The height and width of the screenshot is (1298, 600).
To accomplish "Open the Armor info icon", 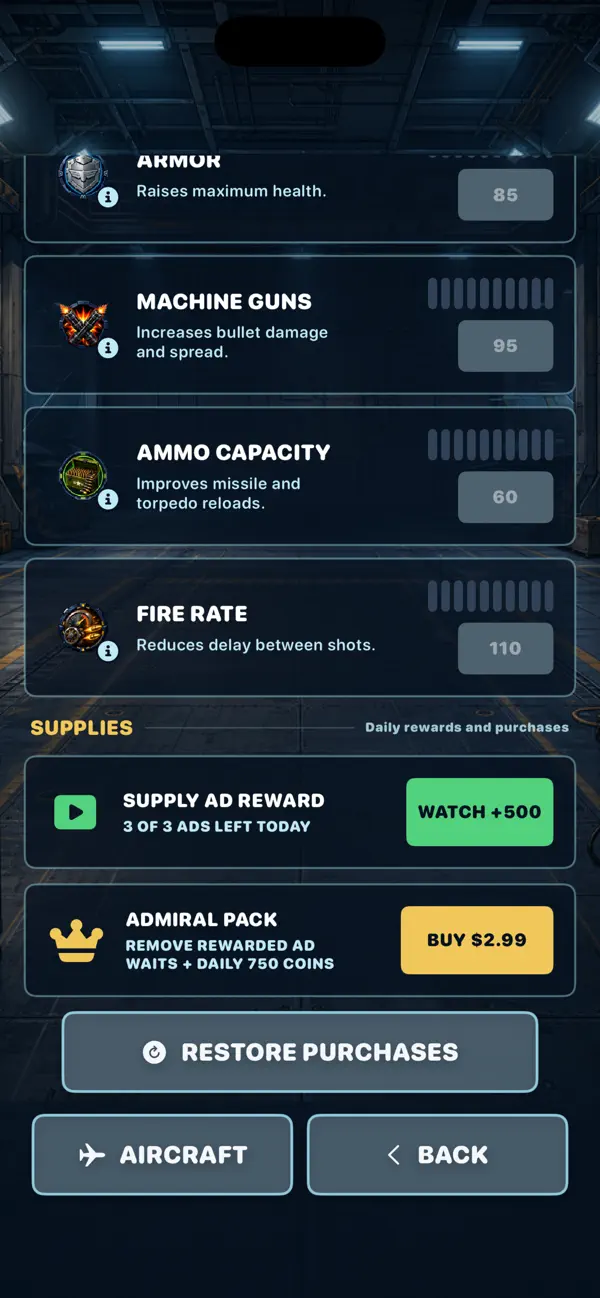I will 108,197.
